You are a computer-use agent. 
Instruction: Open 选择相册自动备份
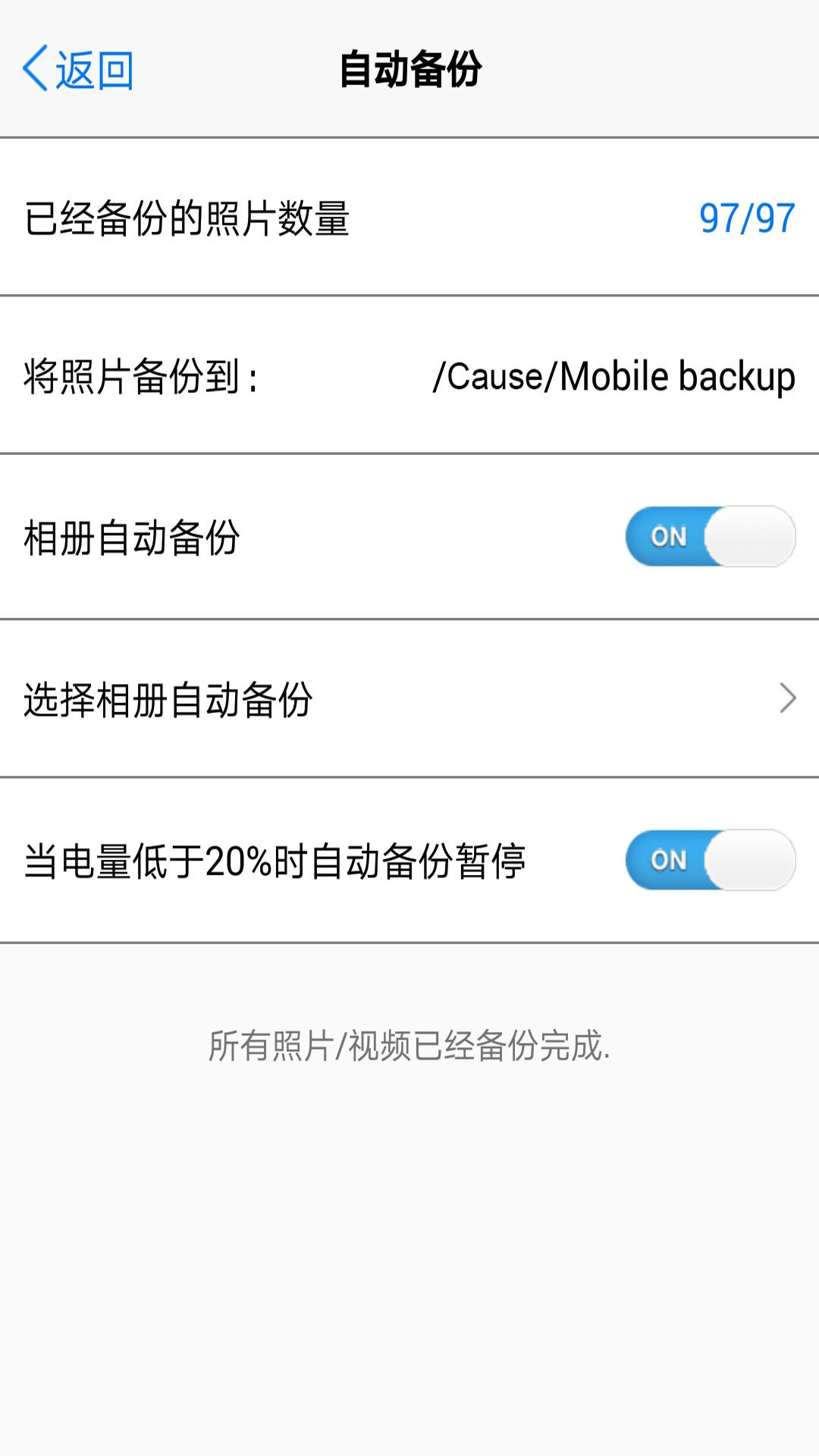(409, 698)
